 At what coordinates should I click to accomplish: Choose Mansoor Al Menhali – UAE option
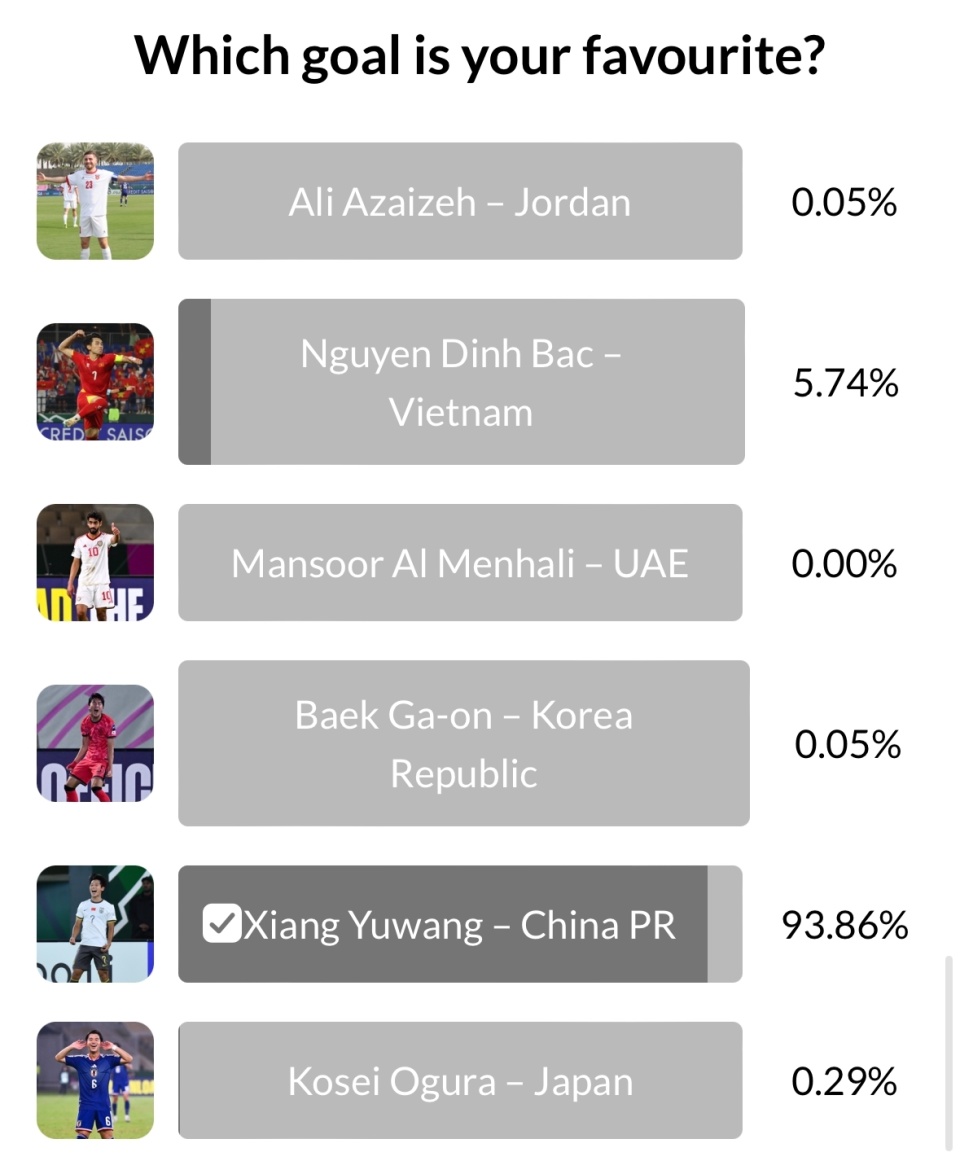tap(460, 563)
